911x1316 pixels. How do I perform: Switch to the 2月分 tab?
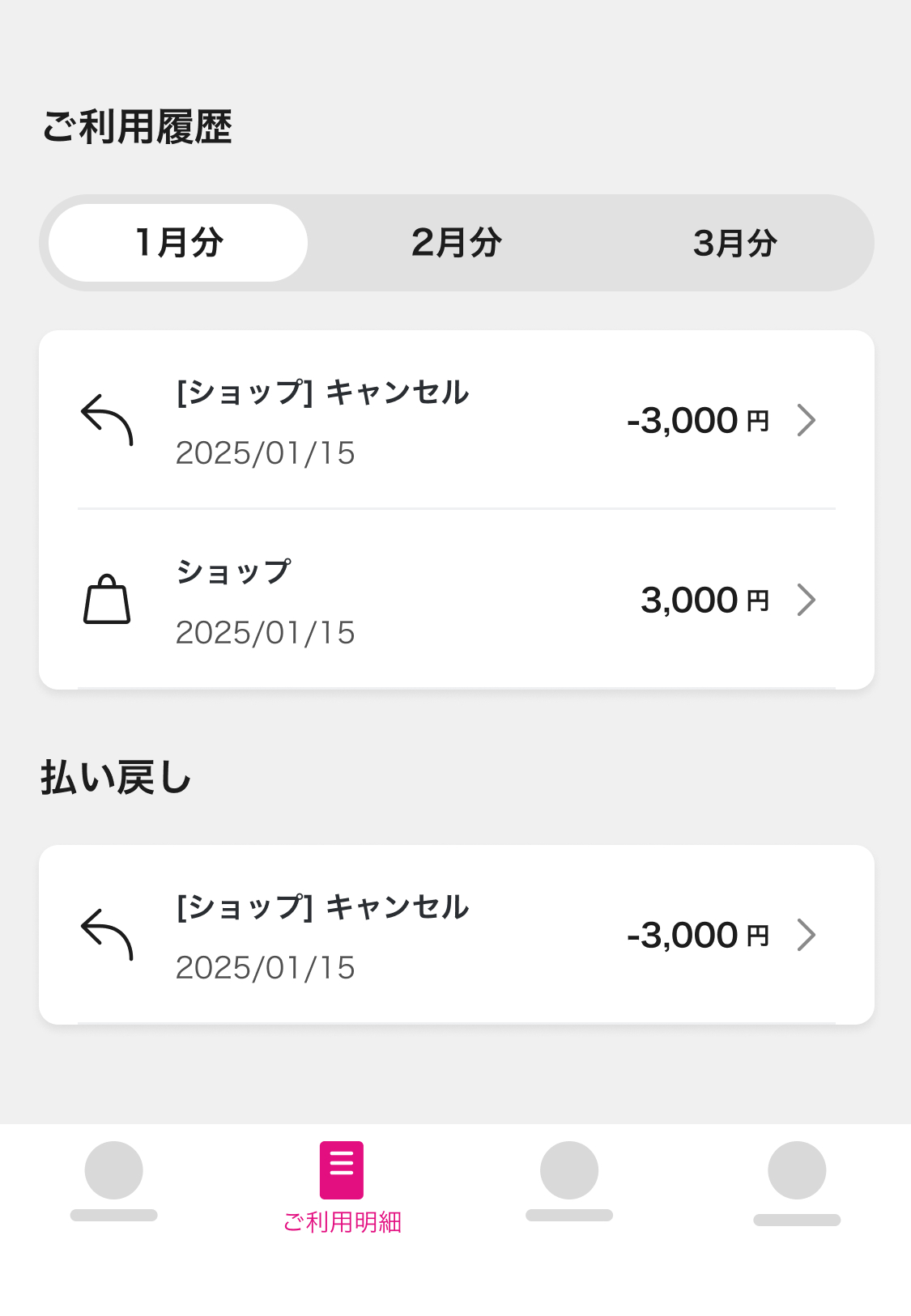(456, 243)
